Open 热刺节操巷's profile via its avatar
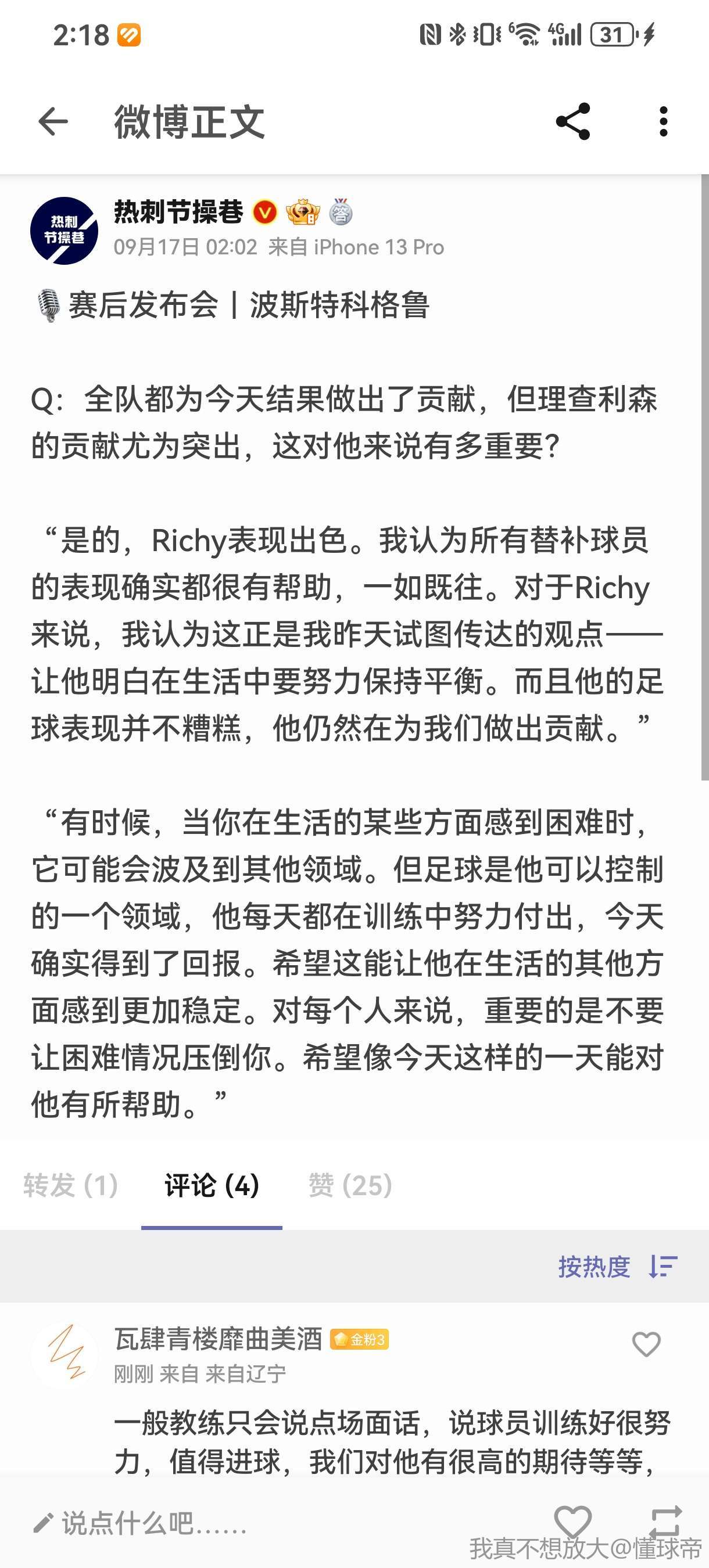709x1568 pixels. point(65,231)
